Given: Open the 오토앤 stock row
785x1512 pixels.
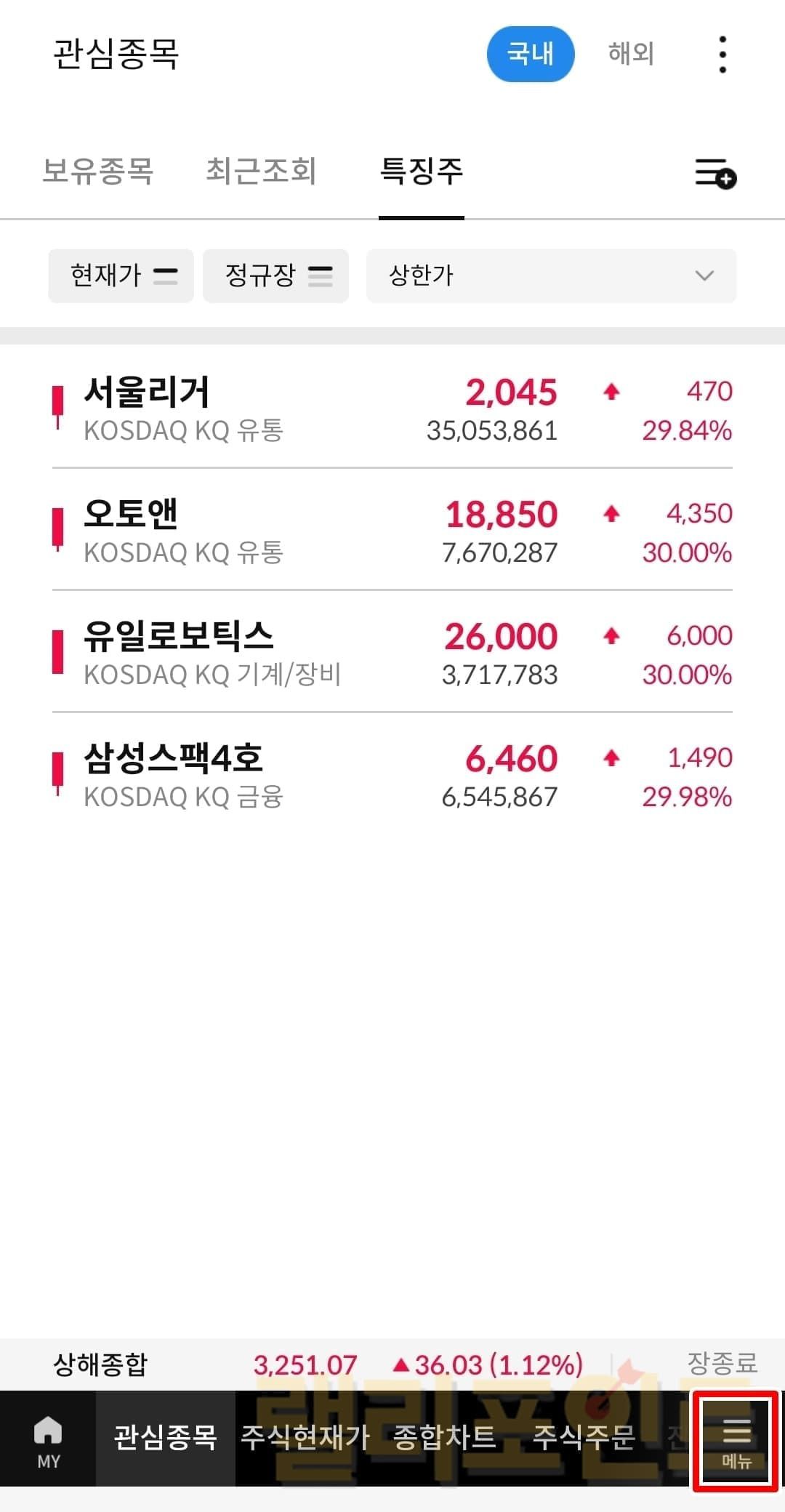Looking at the screenshot, I should point(392,532).
